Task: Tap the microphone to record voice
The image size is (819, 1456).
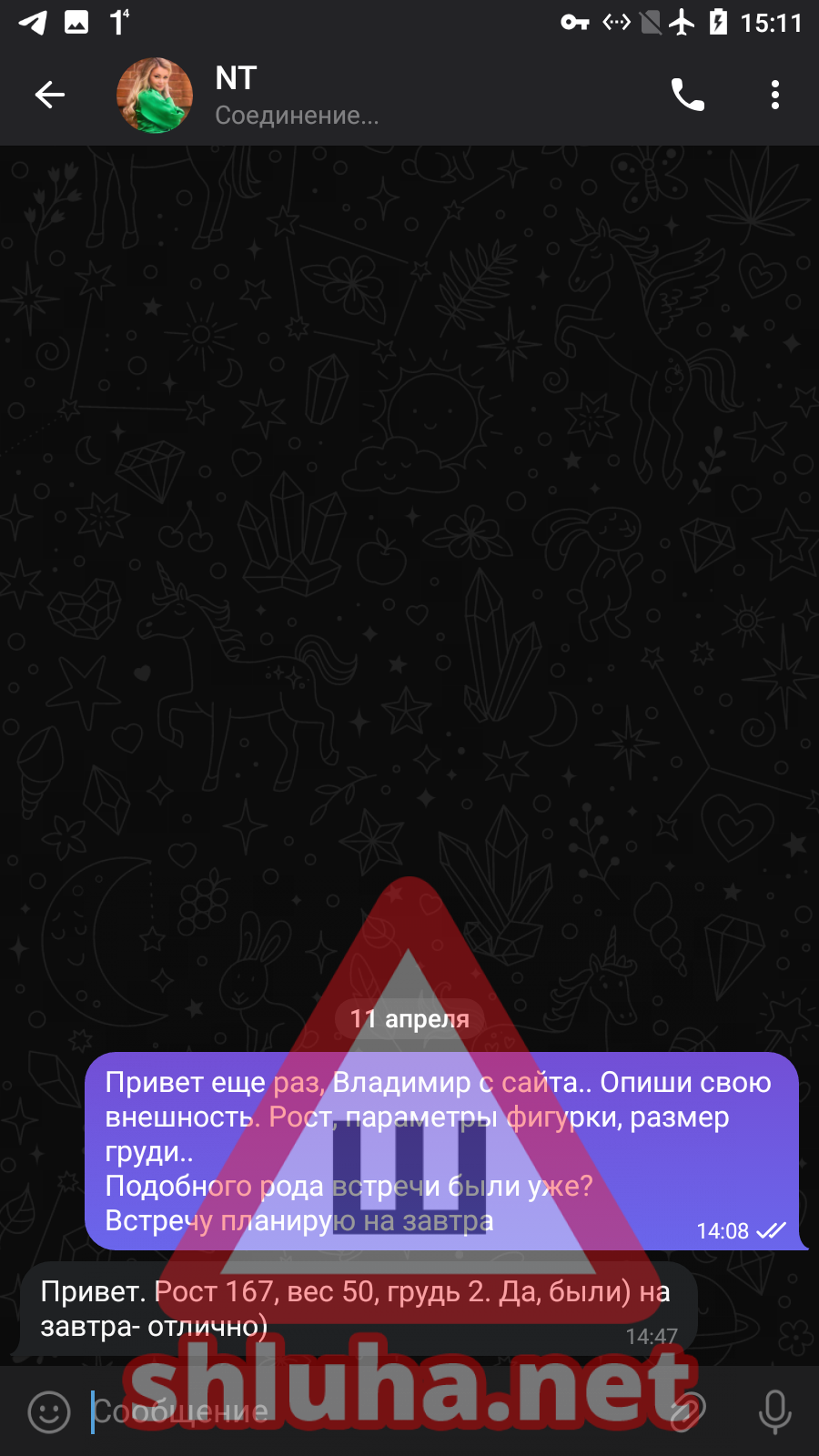Action: 775,1411
